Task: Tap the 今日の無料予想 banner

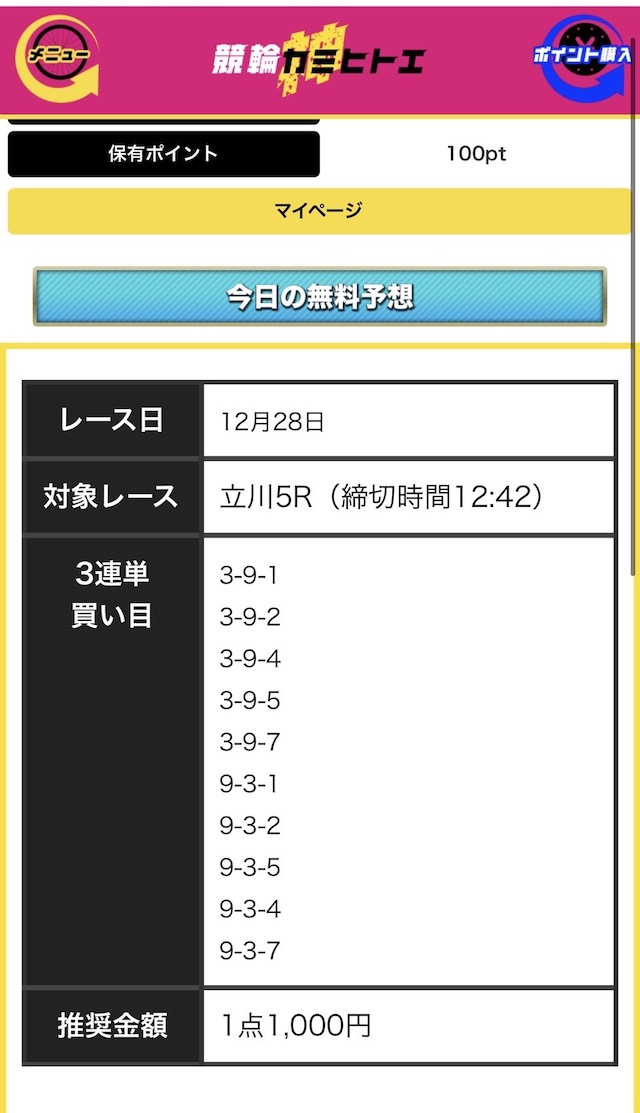Action: (319, 297)
